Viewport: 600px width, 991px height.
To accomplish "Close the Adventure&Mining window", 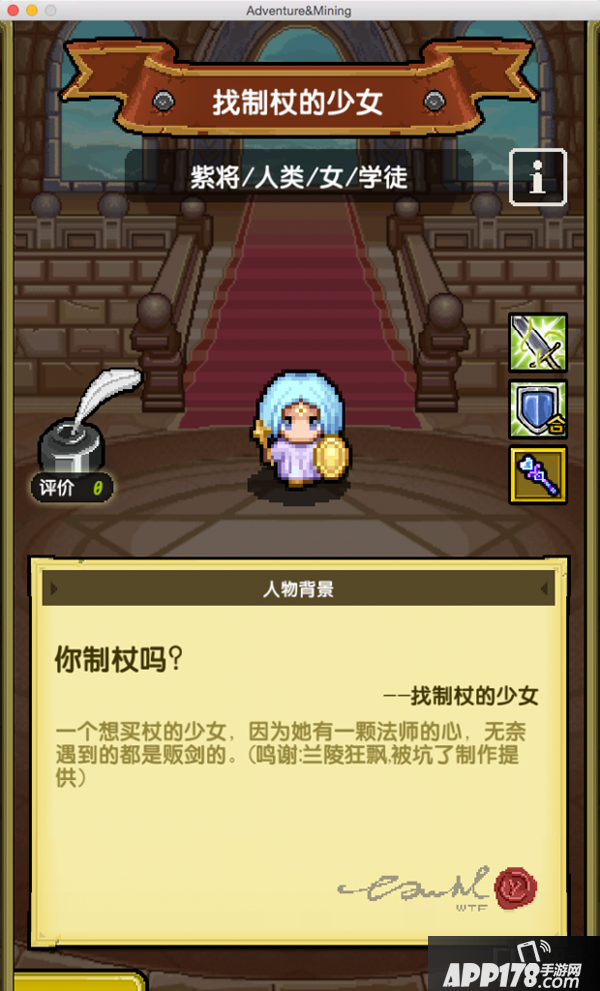I will coord(13,9).
